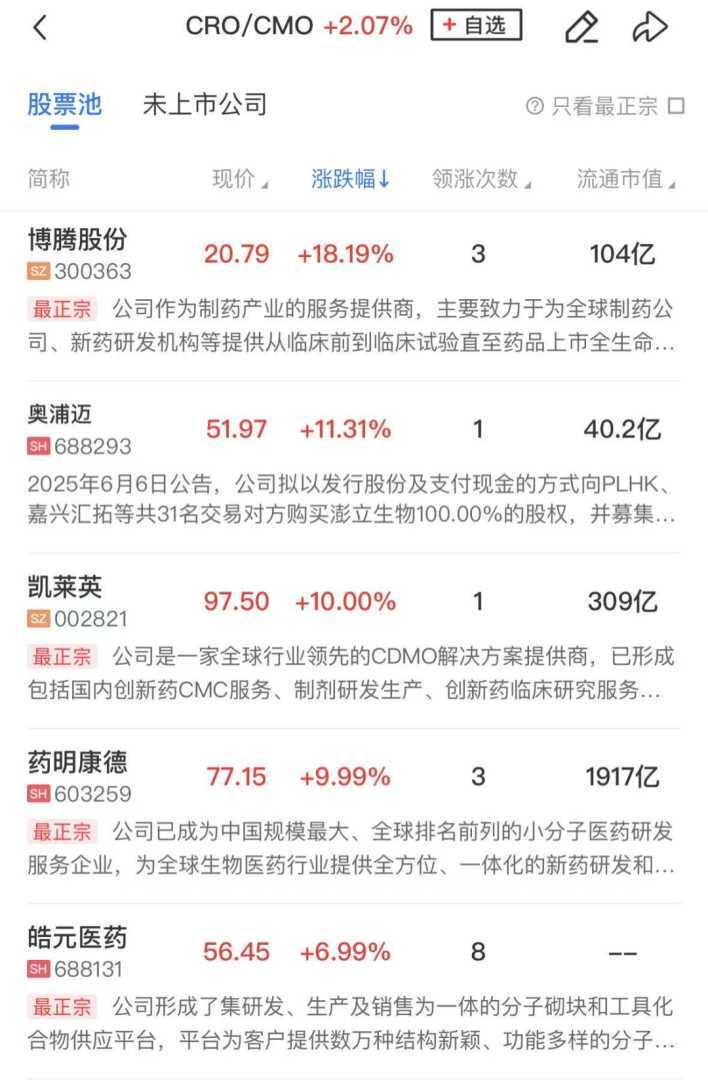This screenshot has width=708, height=1080.
Task: Open 博腾股份 stock details
Action: (x=78, y=240)
